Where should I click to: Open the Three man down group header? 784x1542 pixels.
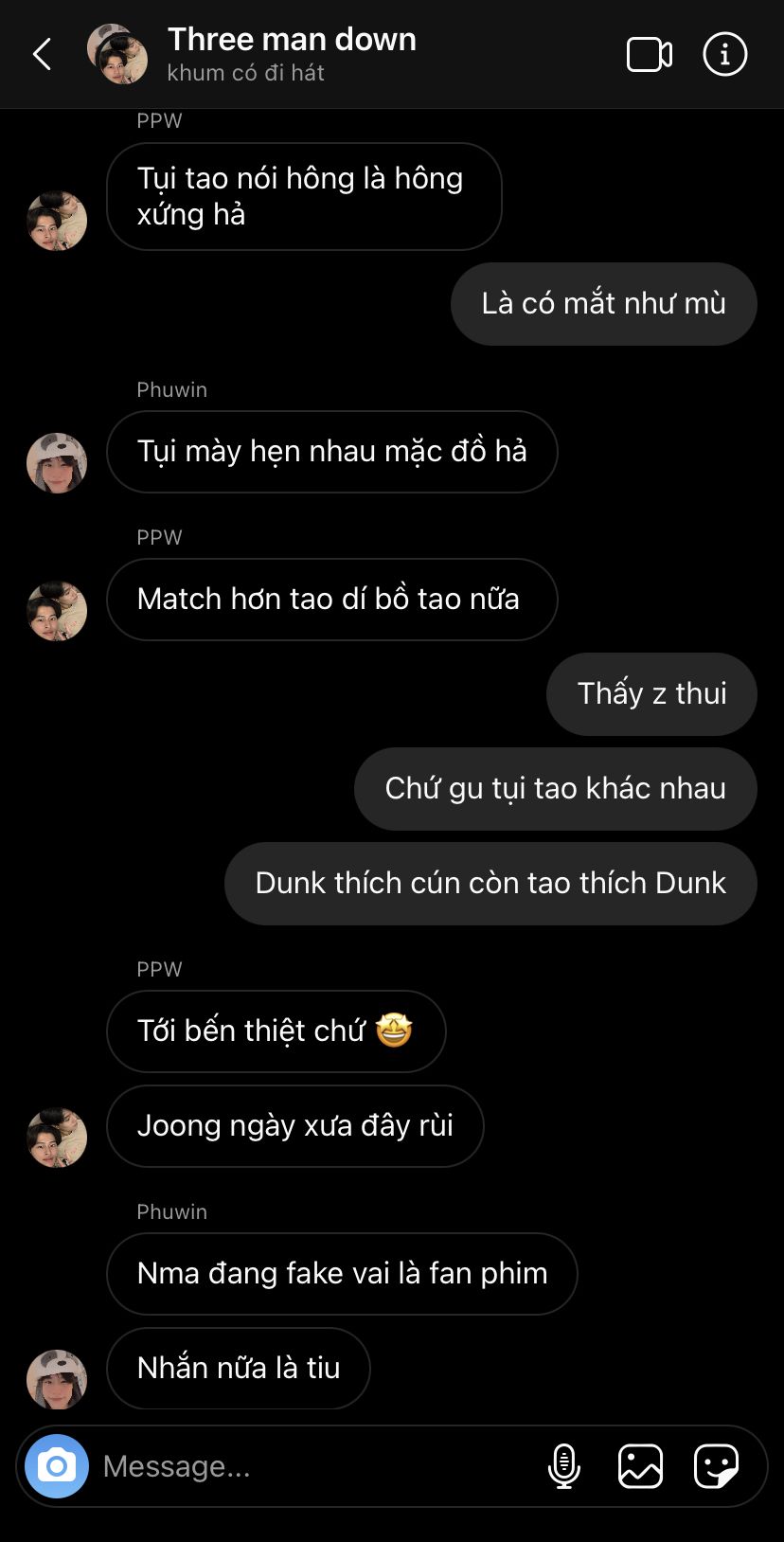[292, 53]
